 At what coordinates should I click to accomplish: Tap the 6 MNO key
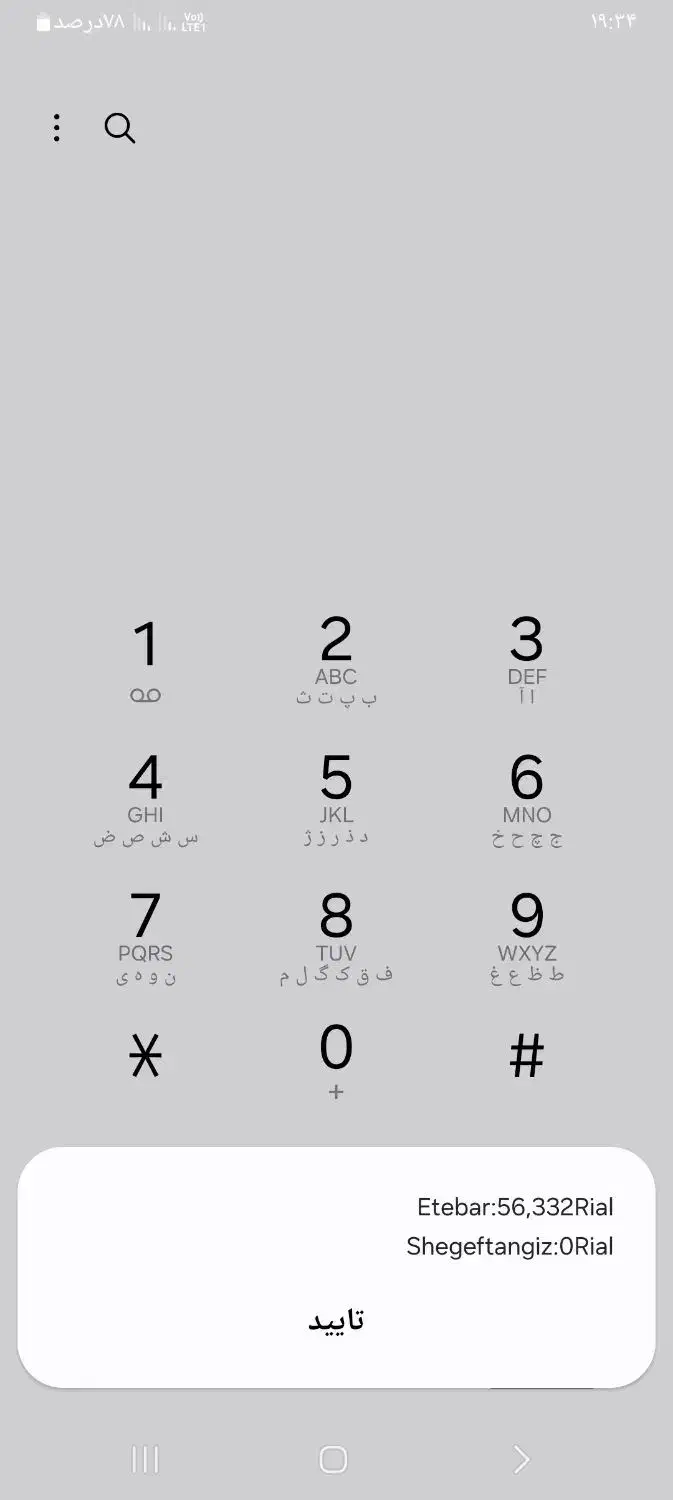[527, 800]
